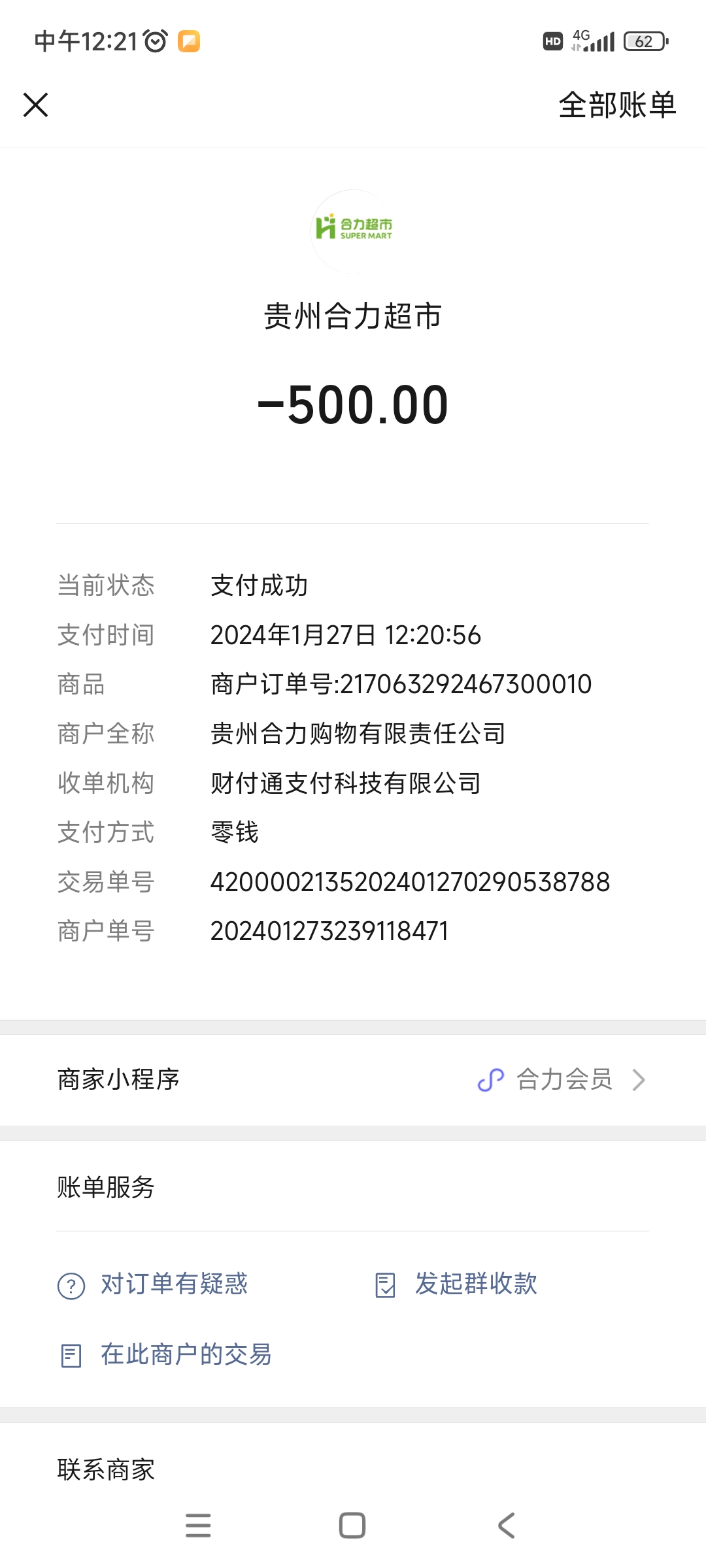The width and height of the screenshot is (706, 1568).
Task: Start 发起群收款 group collection
Action: coord(475,1284)
